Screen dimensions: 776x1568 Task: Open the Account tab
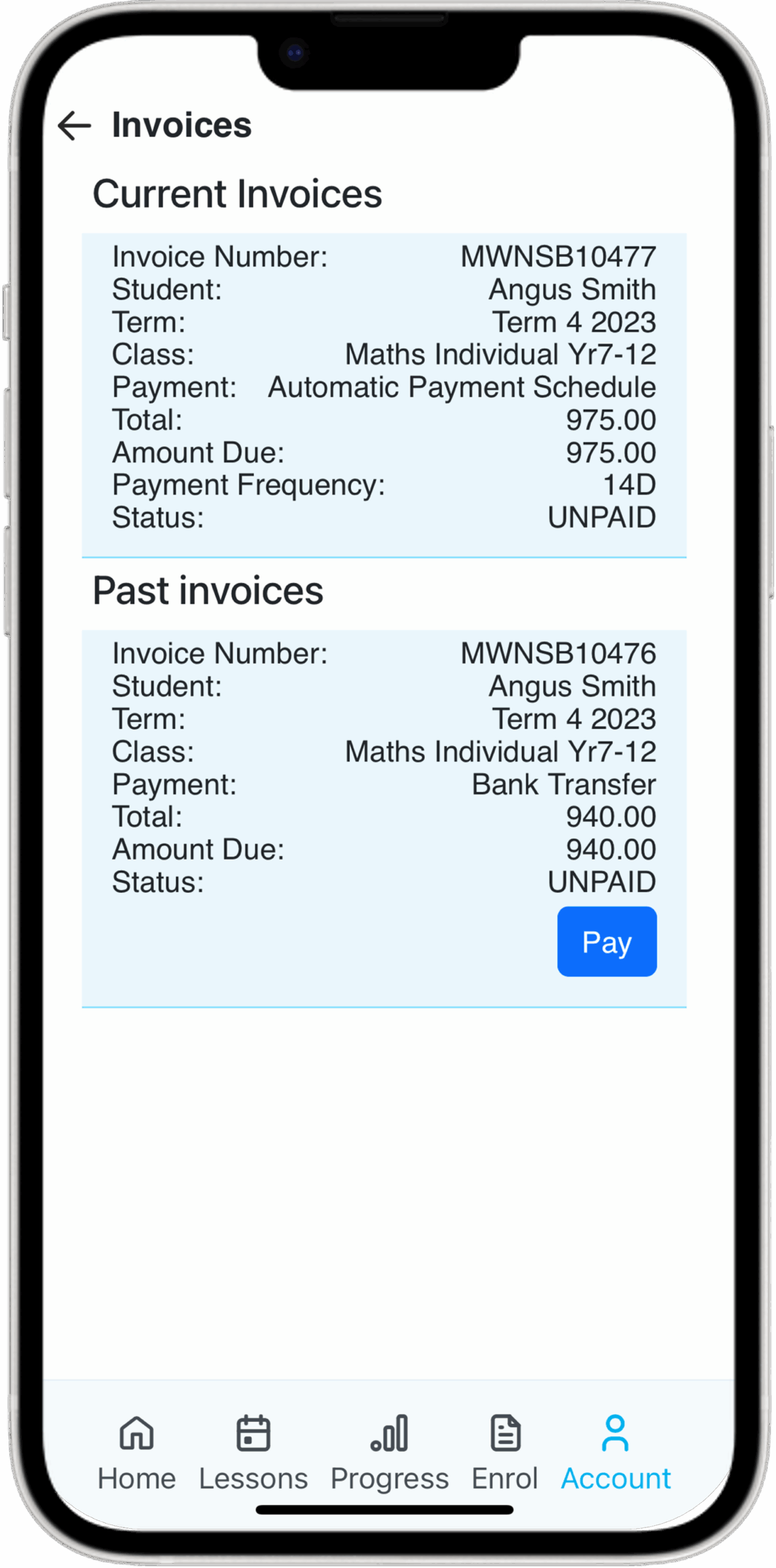615,1452
